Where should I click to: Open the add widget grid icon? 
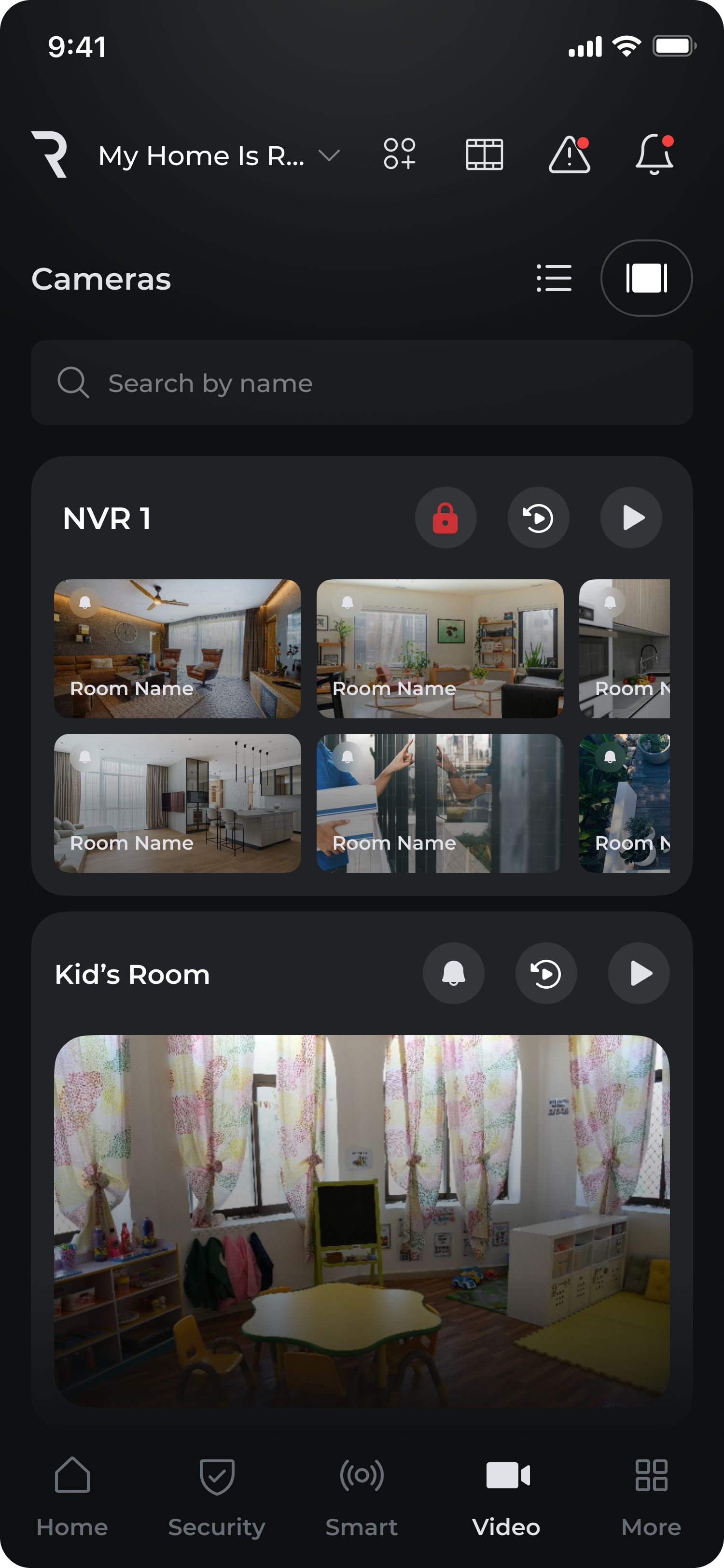click(400, 154)
